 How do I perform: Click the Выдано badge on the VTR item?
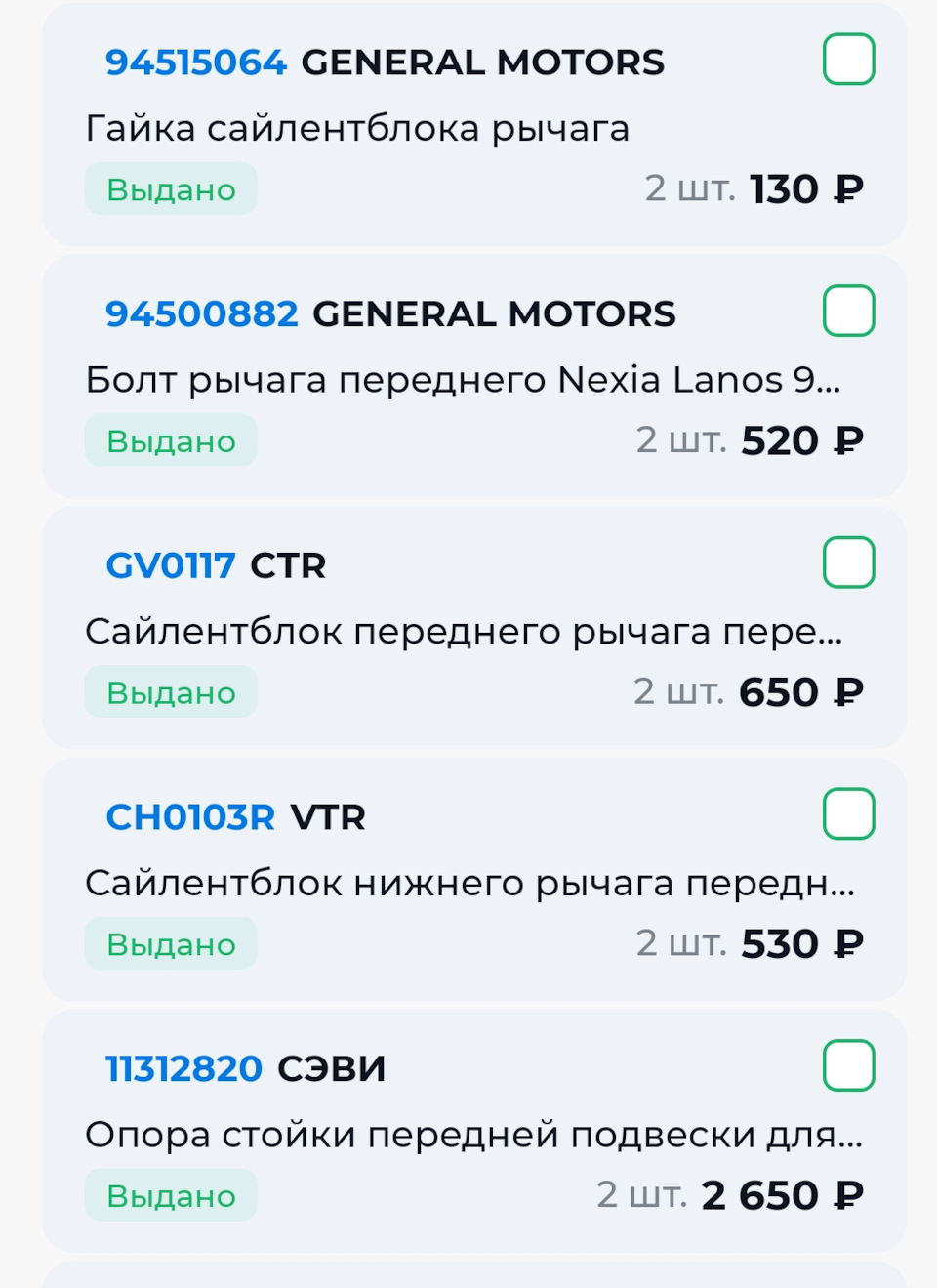tap(170, 942)
